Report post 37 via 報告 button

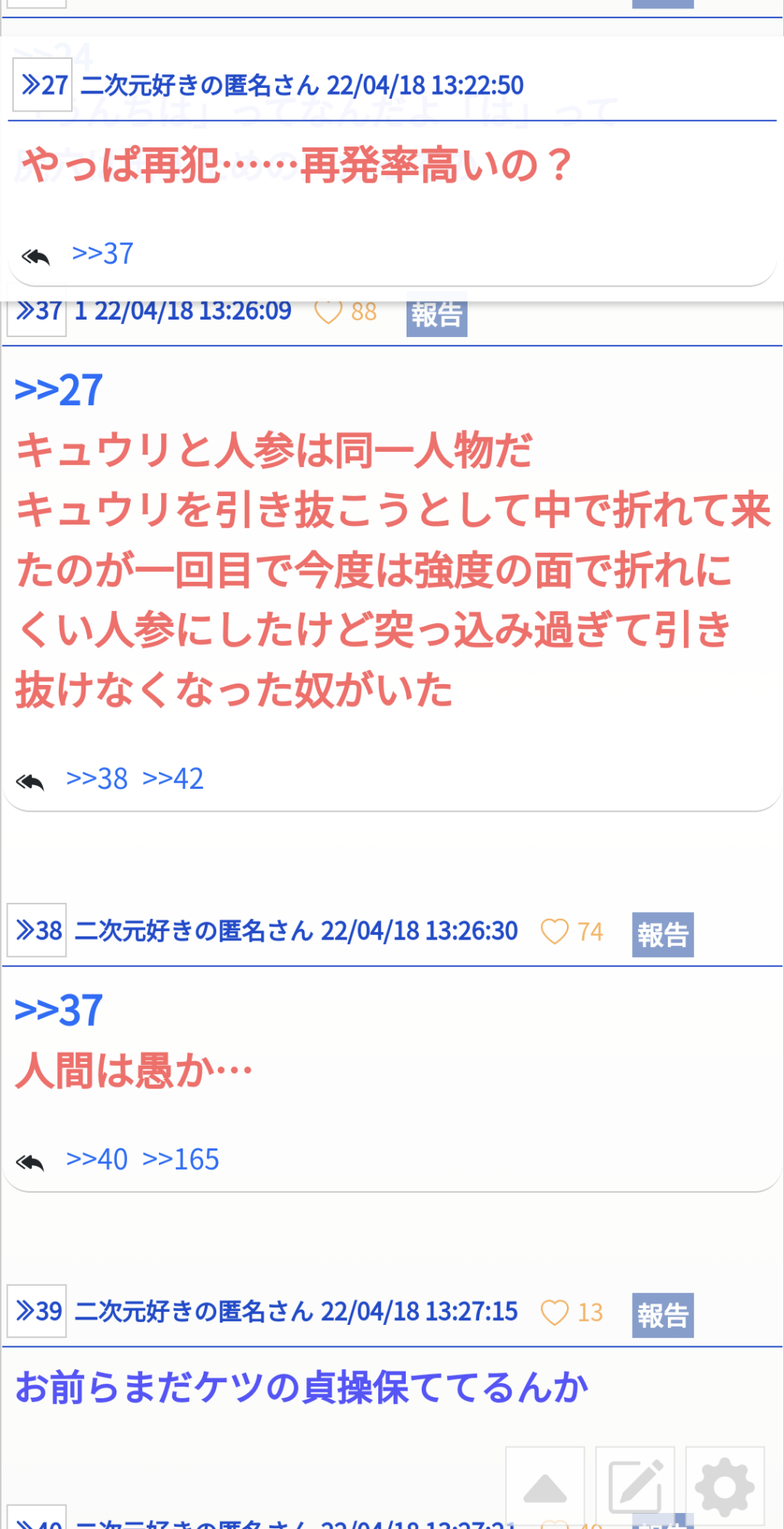(x=436, y=313)
